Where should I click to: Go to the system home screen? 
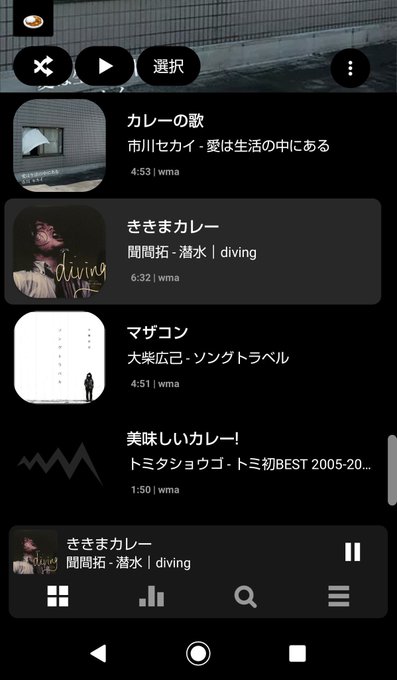tap(198, 653)
